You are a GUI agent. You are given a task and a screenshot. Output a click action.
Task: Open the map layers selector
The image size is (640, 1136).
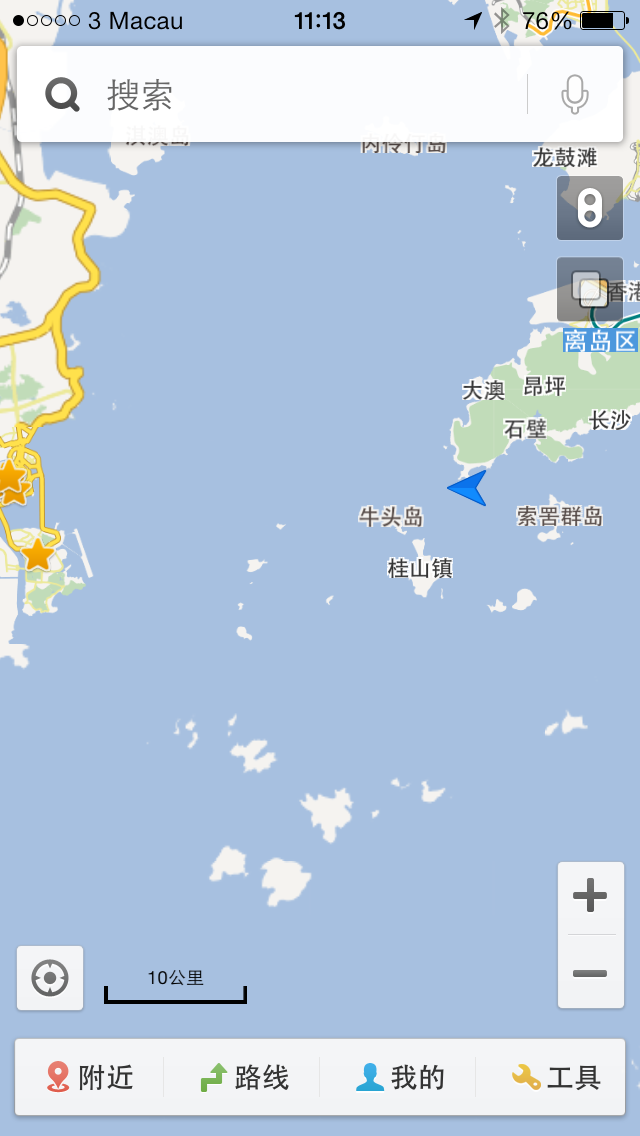[x=589, y=289]
